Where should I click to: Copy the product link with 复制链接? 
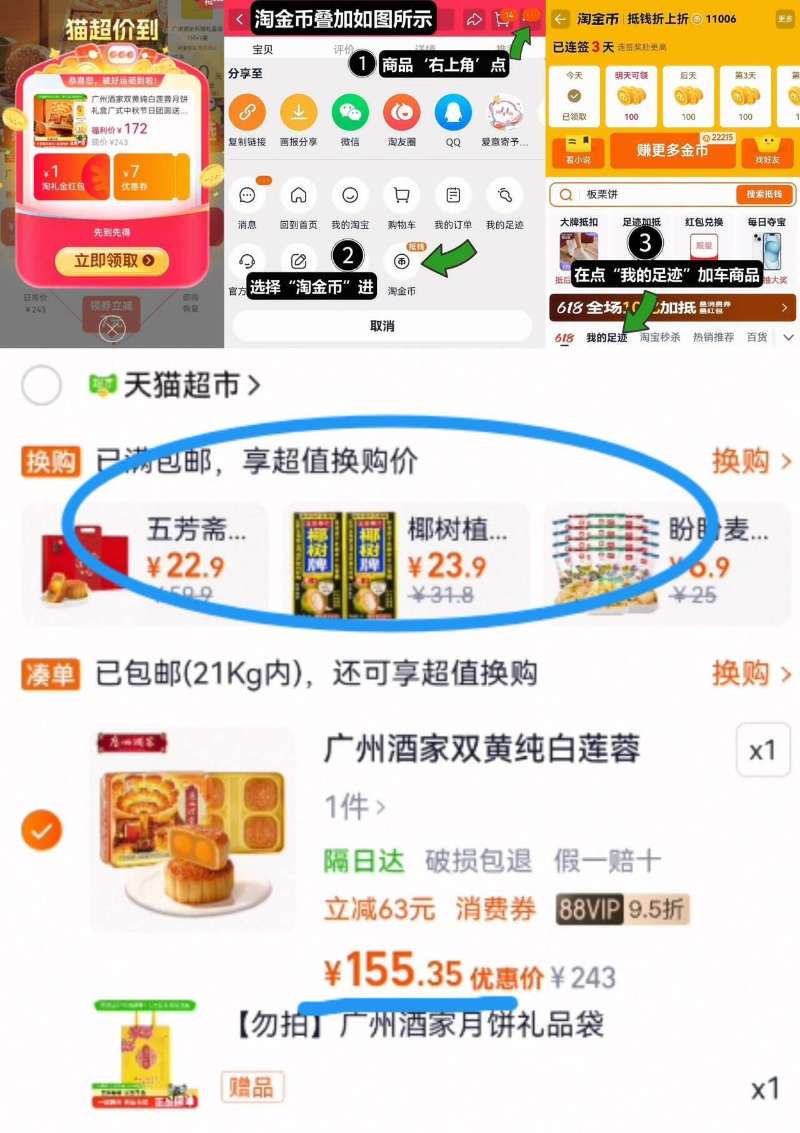[x=246, y=112]
